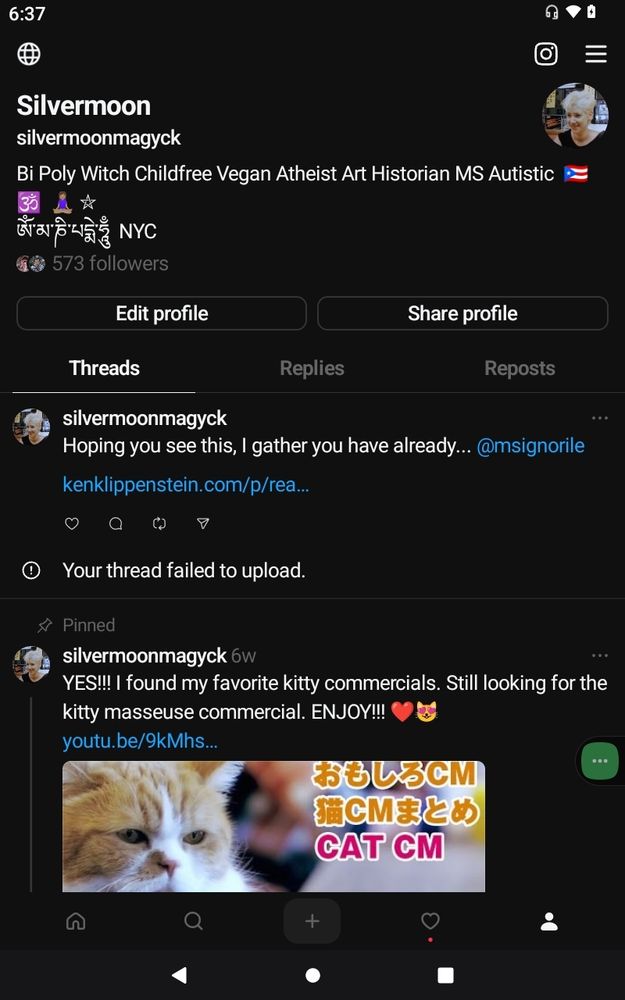Tap the Silvermoon profile picture
Image resolution: width=625 pixels, height=1000 pixels.
pyautogui.click(x=575, y=116)
